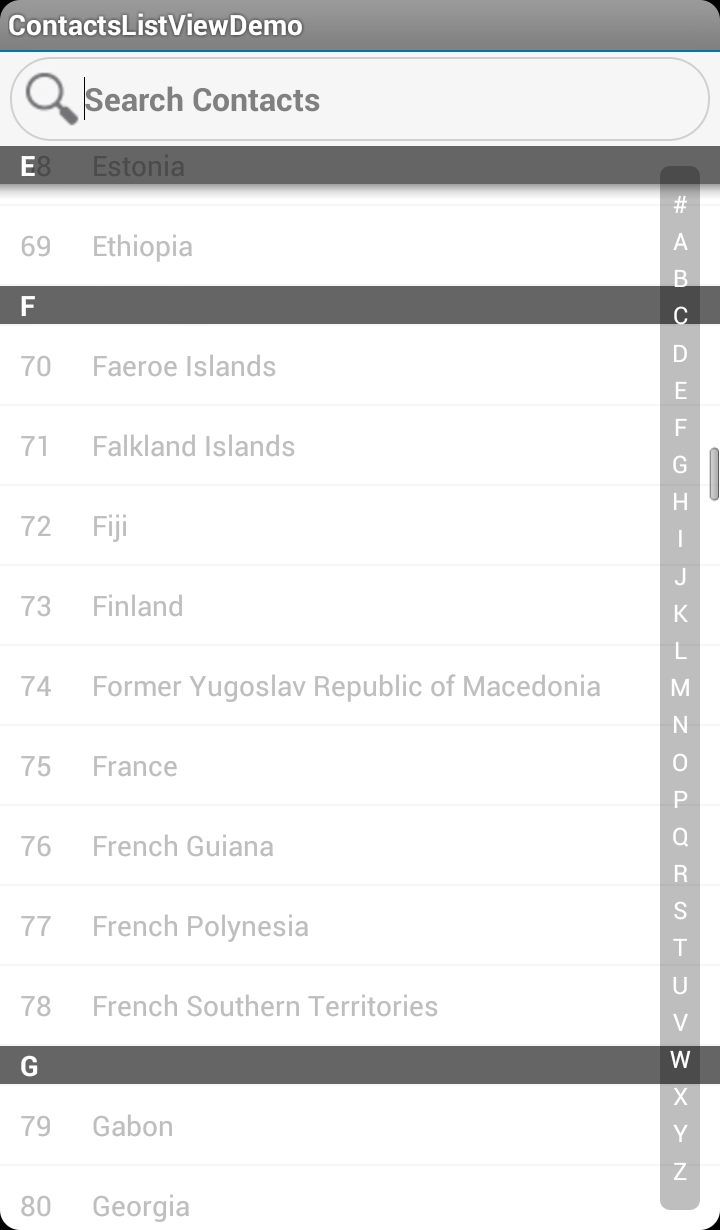
Task: Jump to letter H in the index
Action: [680, 502]
